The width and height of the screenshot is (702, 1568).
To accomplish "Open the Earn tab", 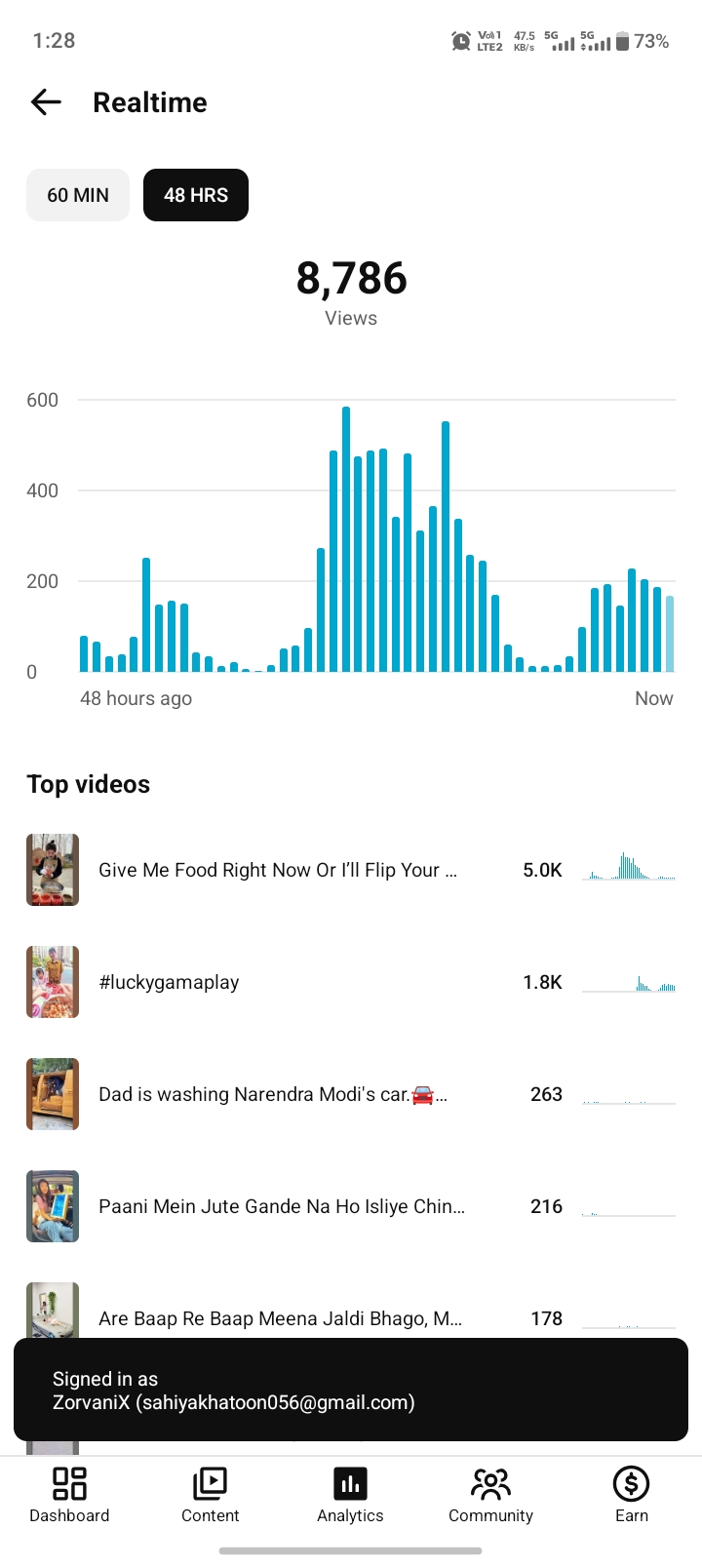I will tap(631, 1496).
